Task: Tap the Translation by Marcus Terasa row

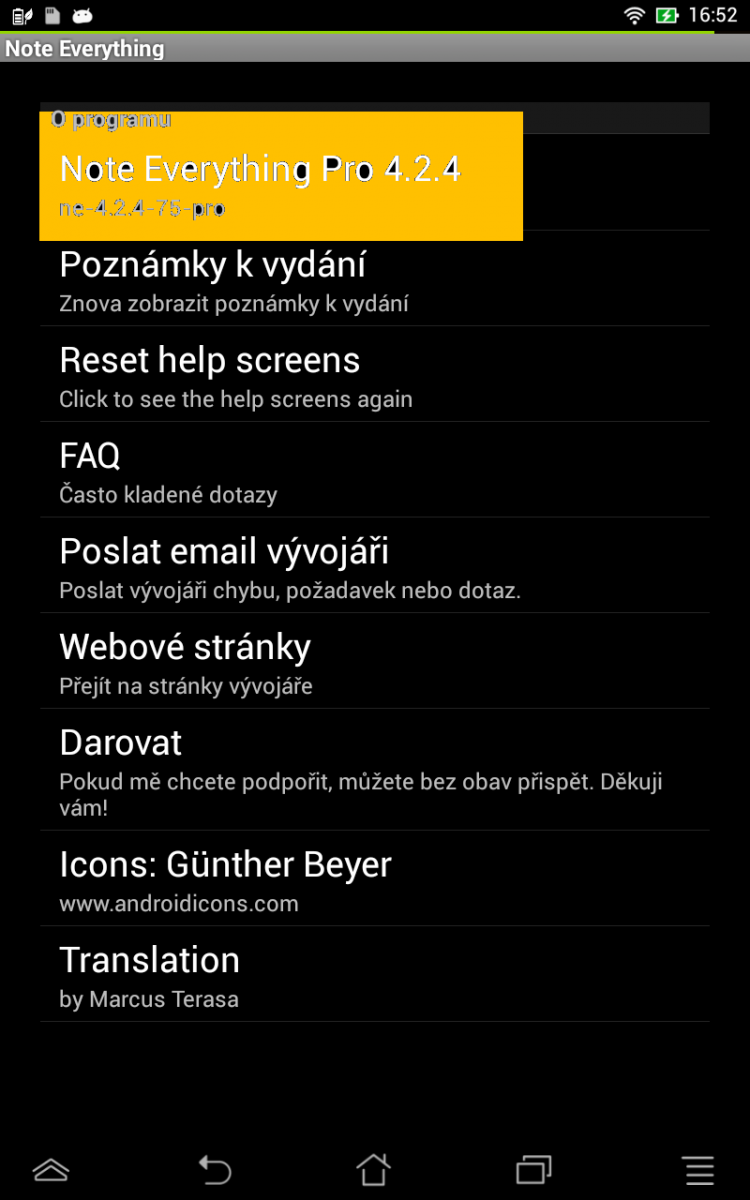Action: [x=374, y=974]
